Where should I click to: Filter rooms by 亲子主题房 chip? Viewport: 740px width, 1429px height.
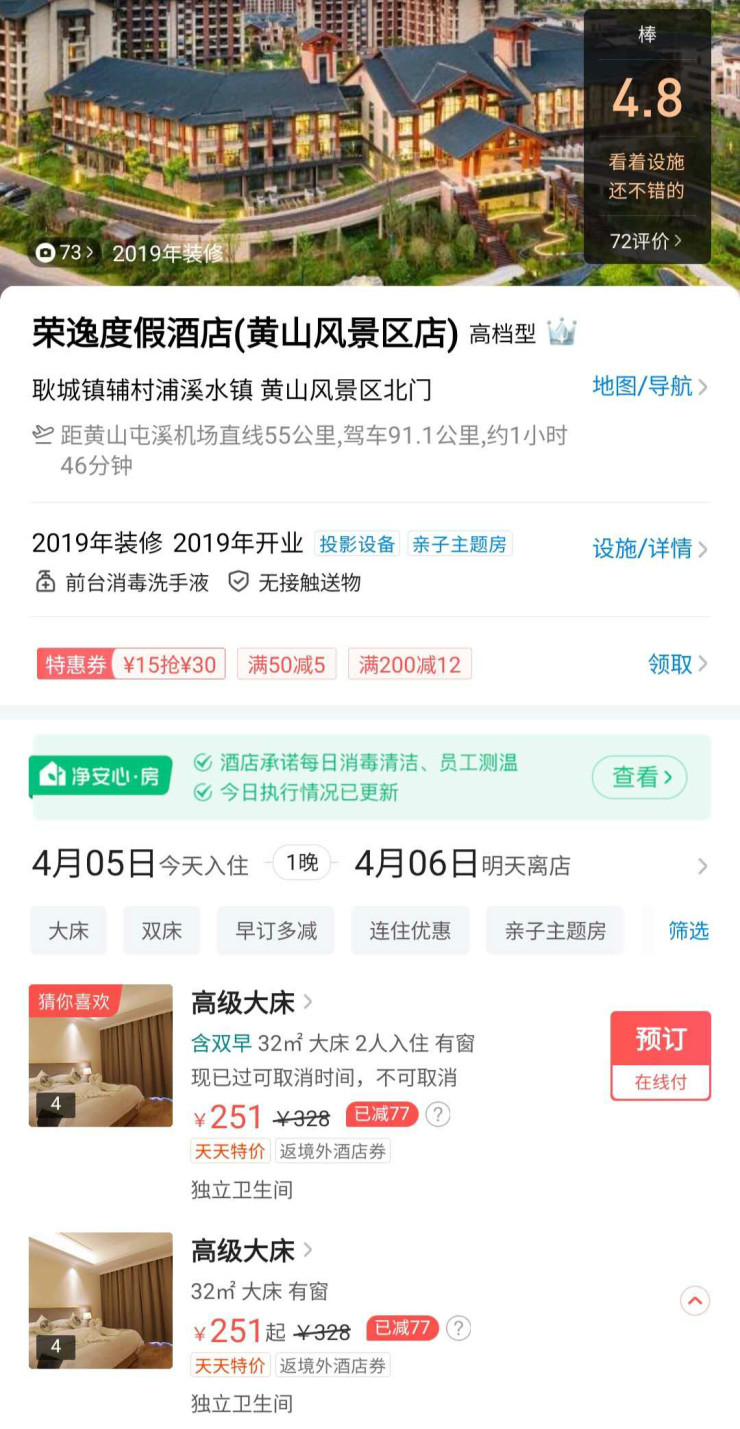click(554, 931)
